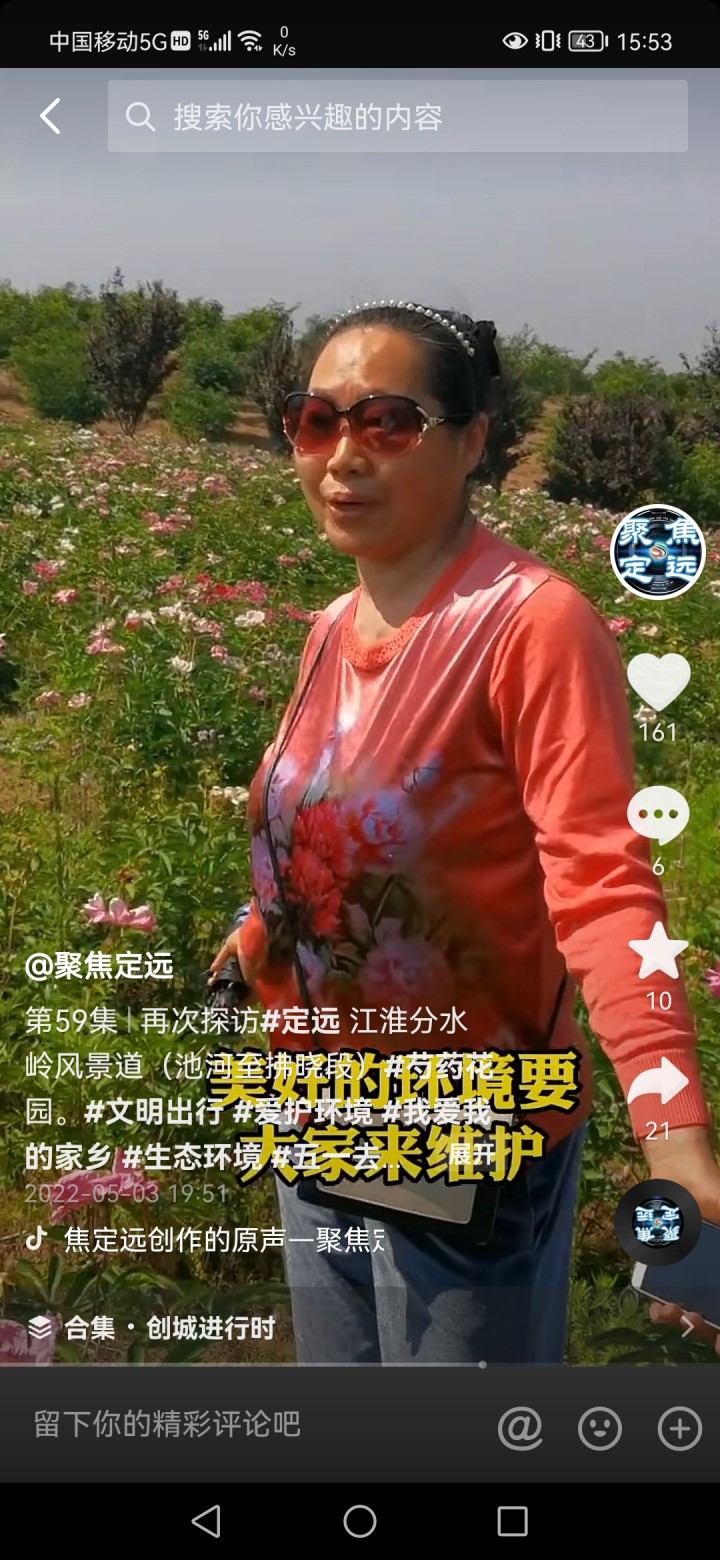Favorite the video with the star icon
Image resolution: width=720 pixels, height=1560 pixels.
[x=658, y=951]
